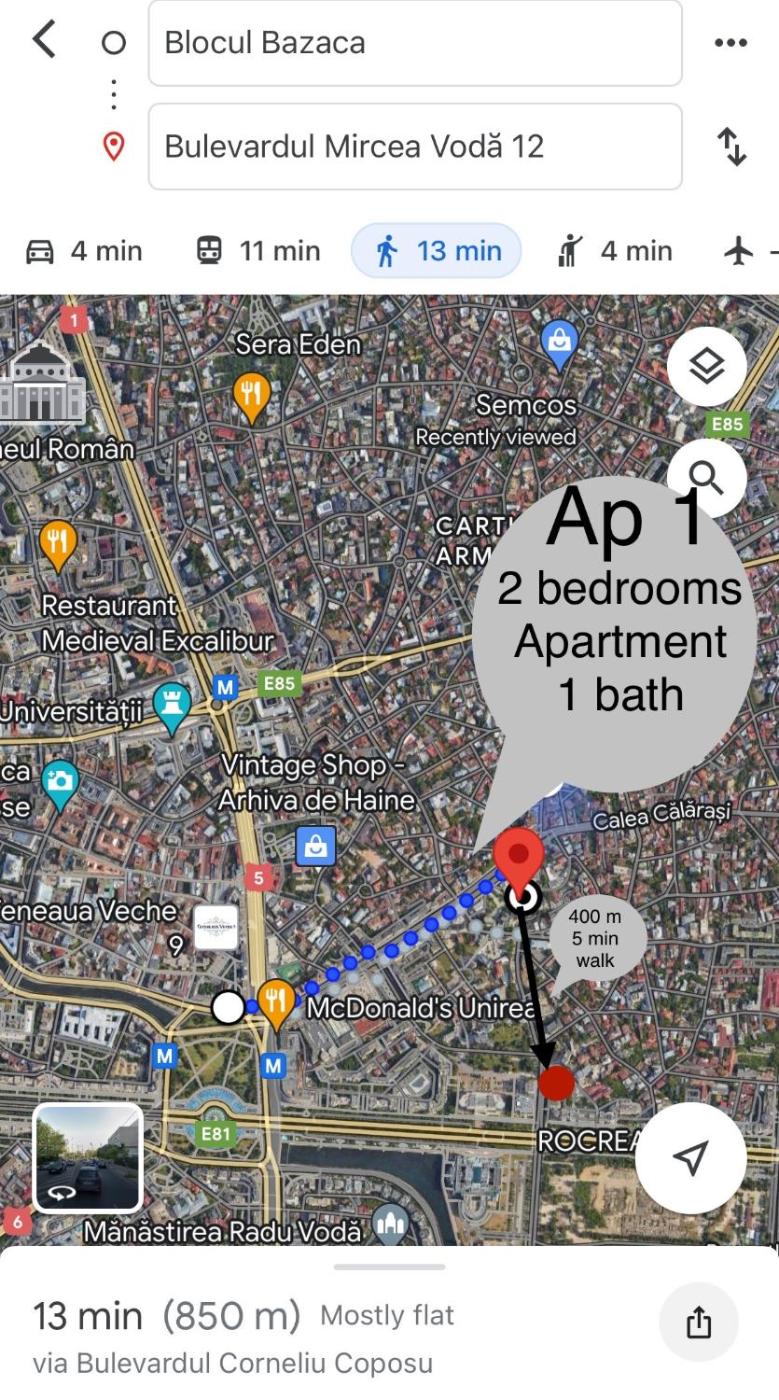This screenshot has width=779, height=1400.
Task: Share the 13 min walking route
Action: 698,1323
